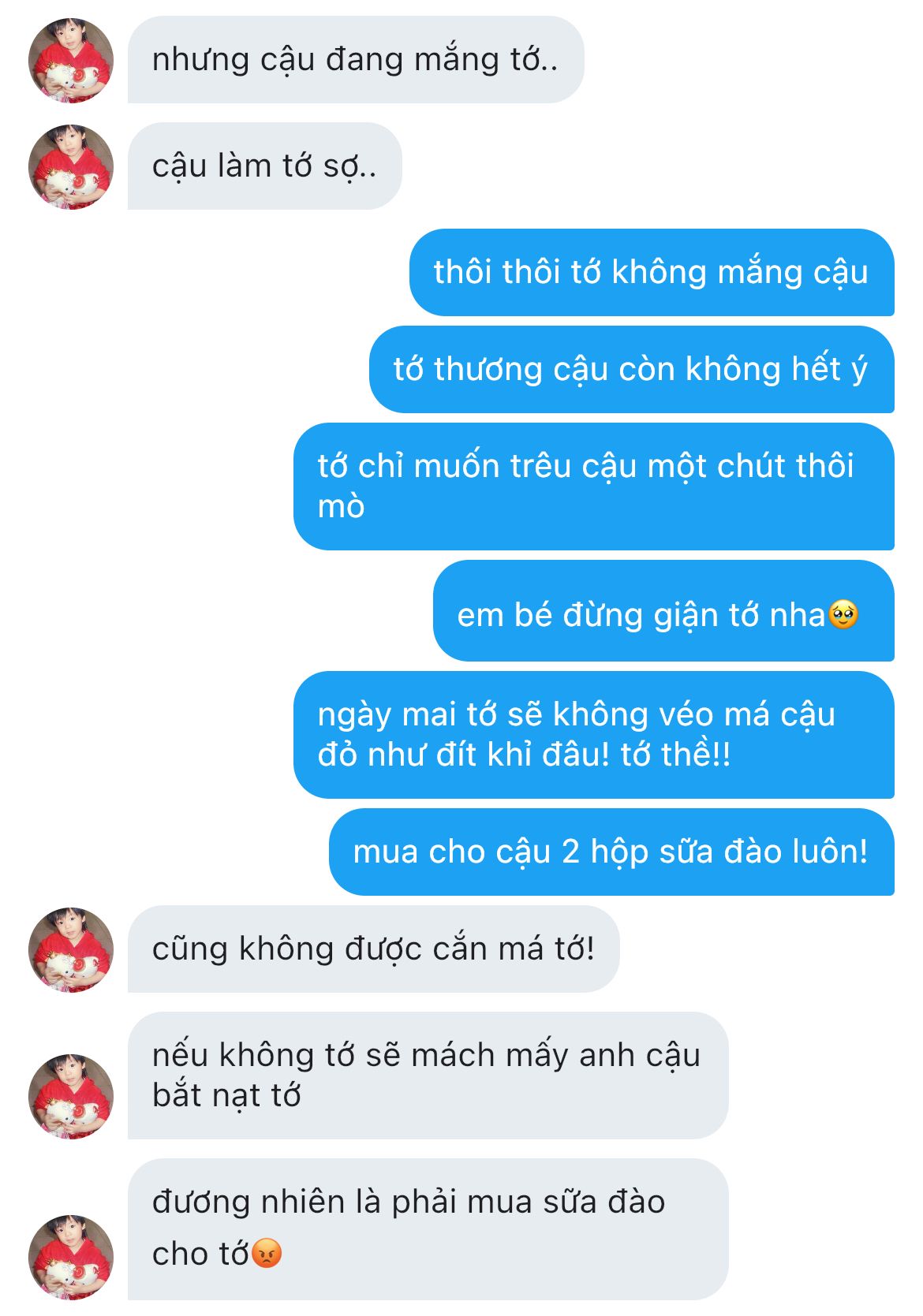Open profile picture next to "nếu không tớ sẽ mách"

(71, 1096)
